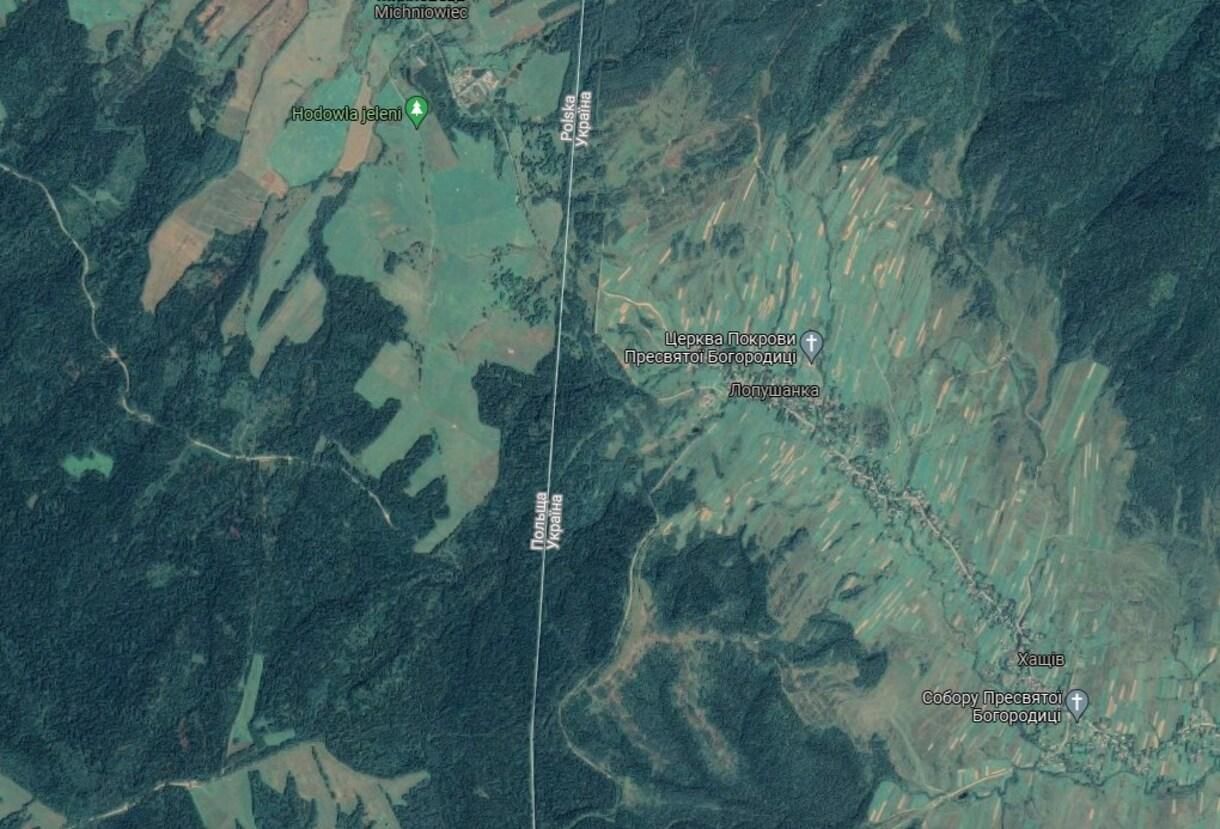This screenshot has height=829, width=1220.
Task: Select the Церква Покрови Пресвятої Богородиці marker
Action: tap(813, 346)
